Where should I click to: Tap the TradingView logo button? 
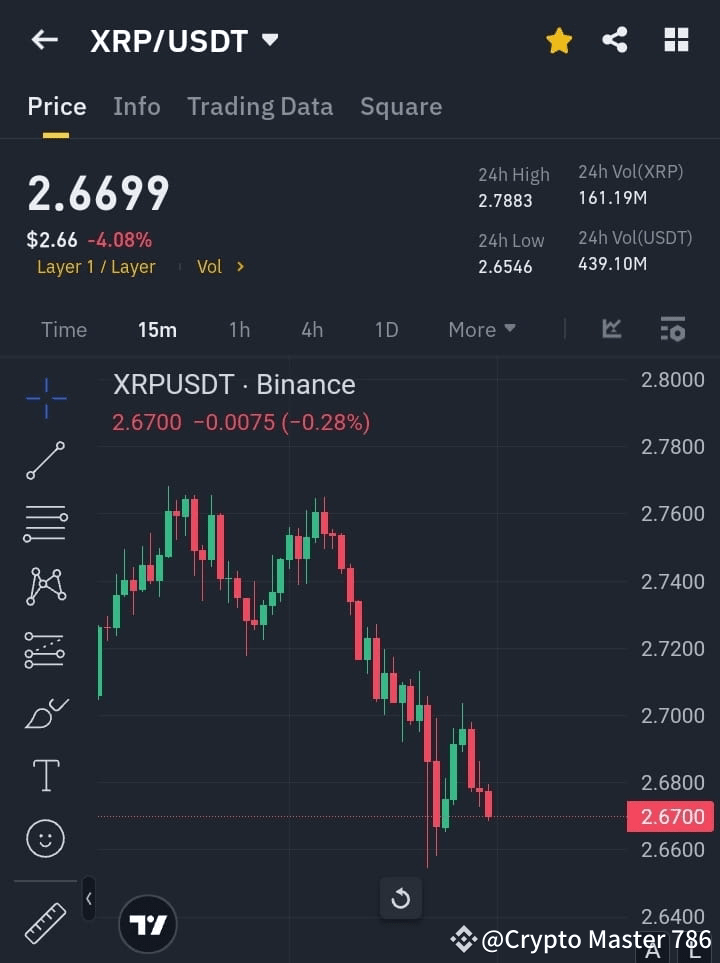click(x=148, y=924)
